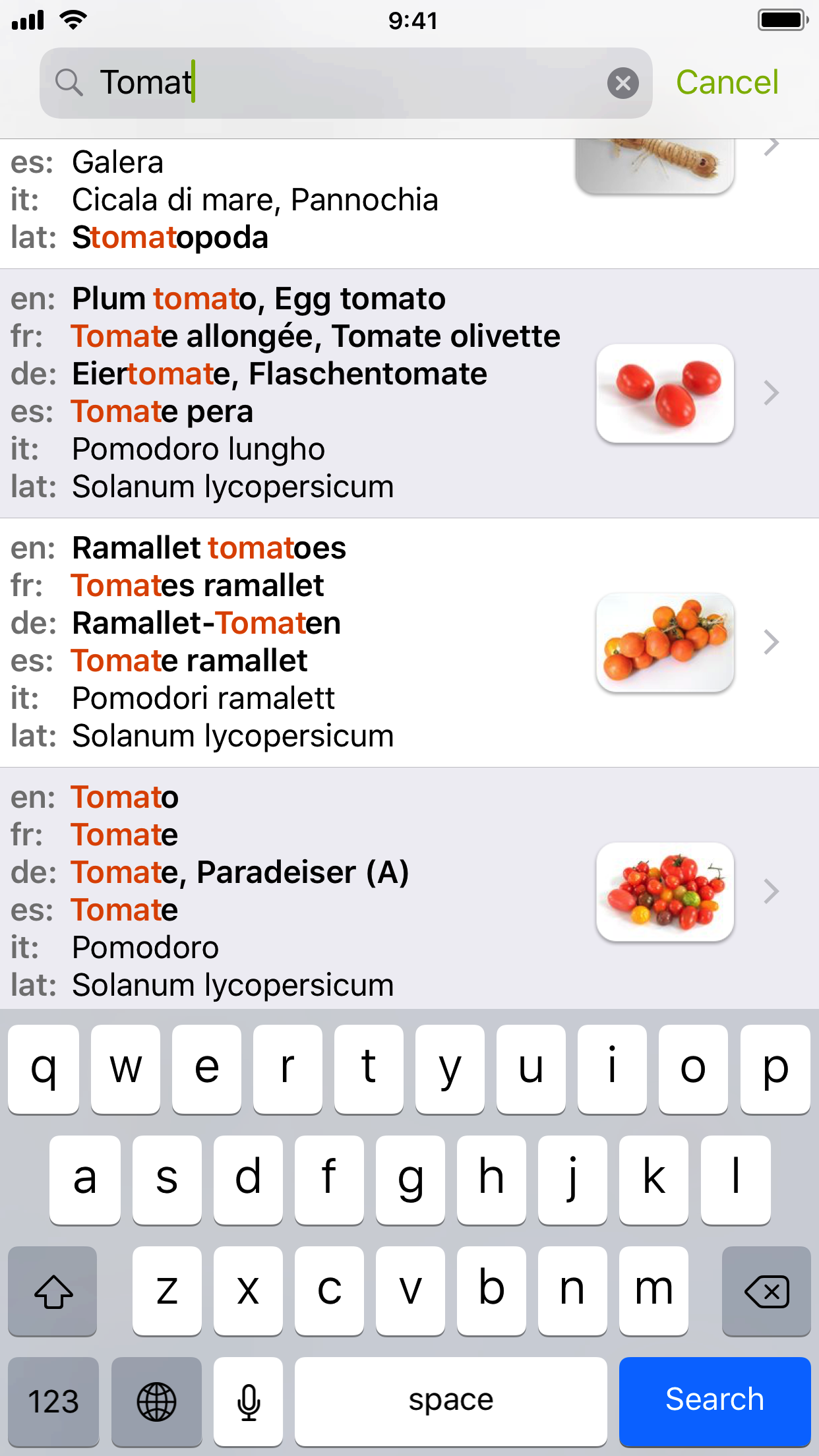This screenshot has height=1456, width=819.
Task: Tap the letter m key
Action: click(x=653, y=1291)
